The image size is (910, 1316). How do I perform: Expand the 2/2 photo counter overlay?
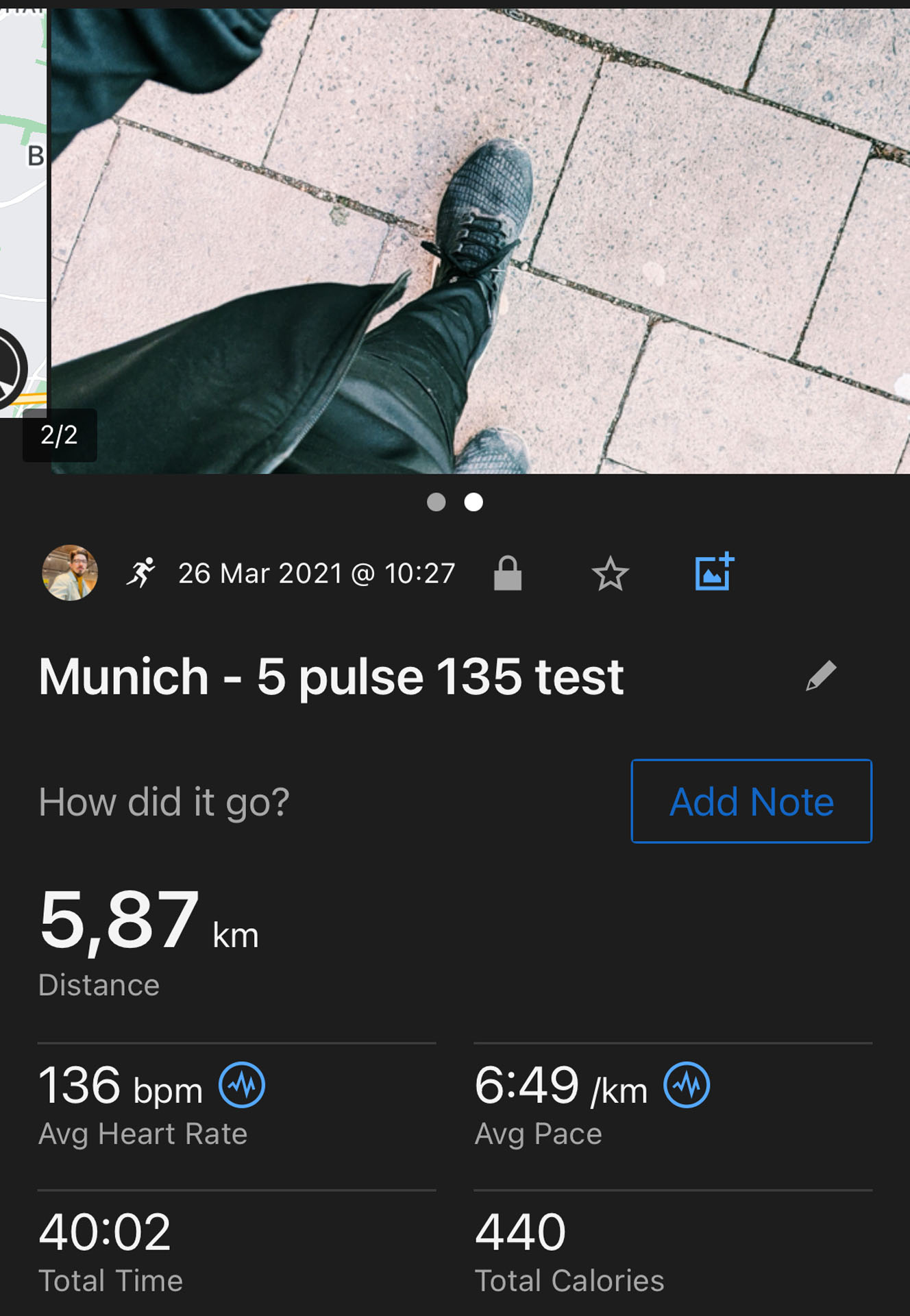(x=60, y=432)
